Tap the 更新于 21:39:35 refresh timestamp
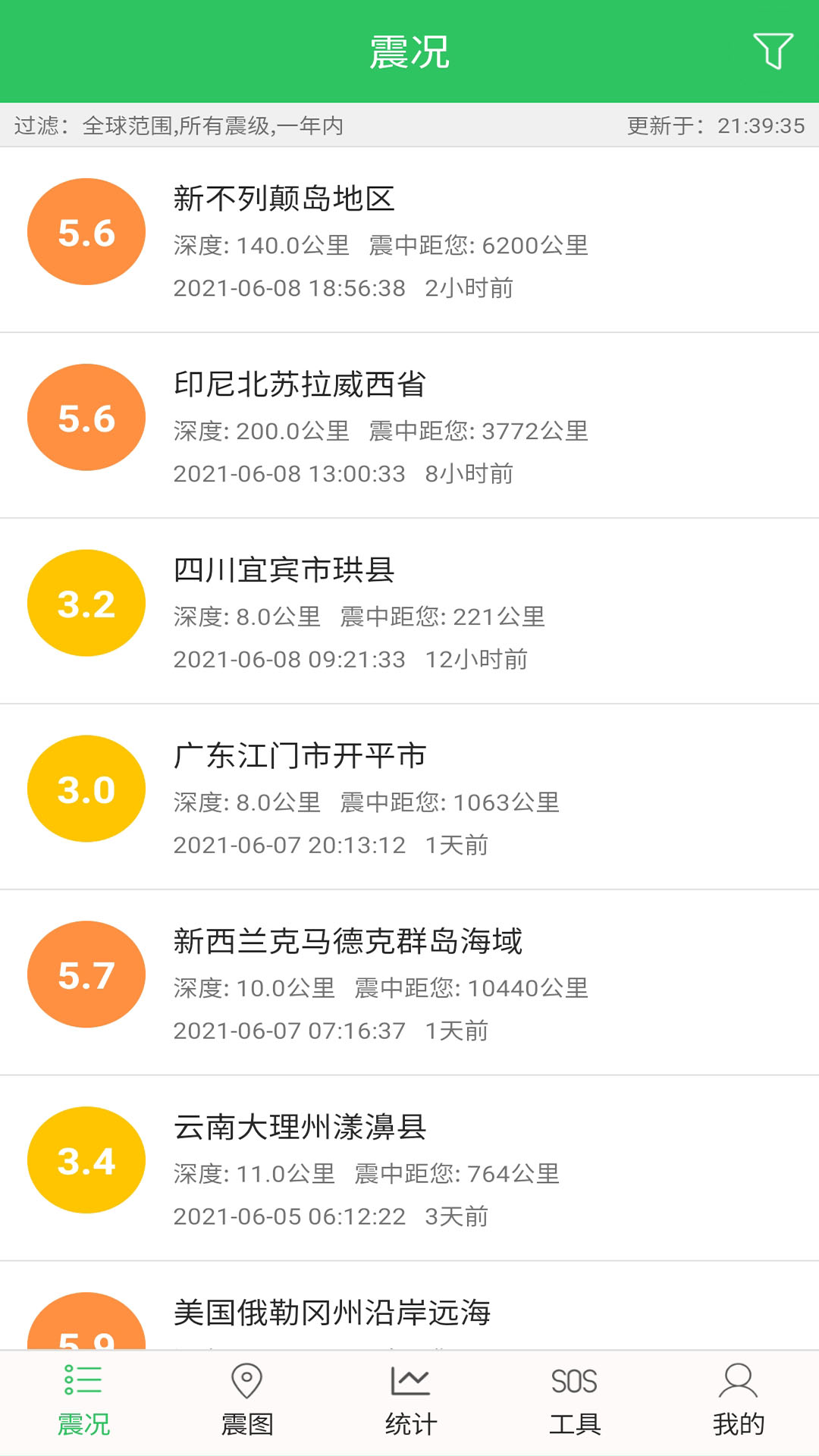This screenshot has height=1456, width=819. click(713, 126)
